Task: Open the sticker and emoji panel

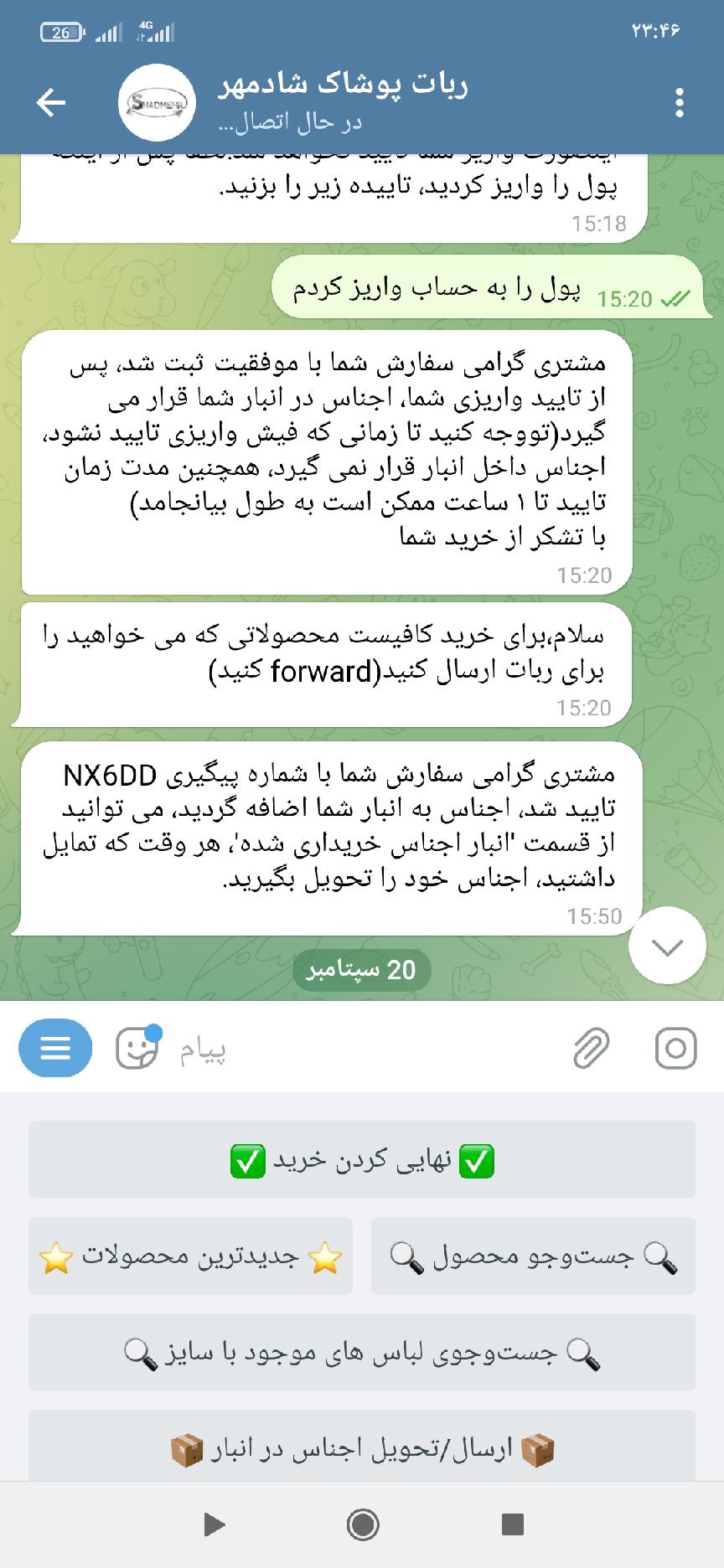Action: pos(137,1048)
